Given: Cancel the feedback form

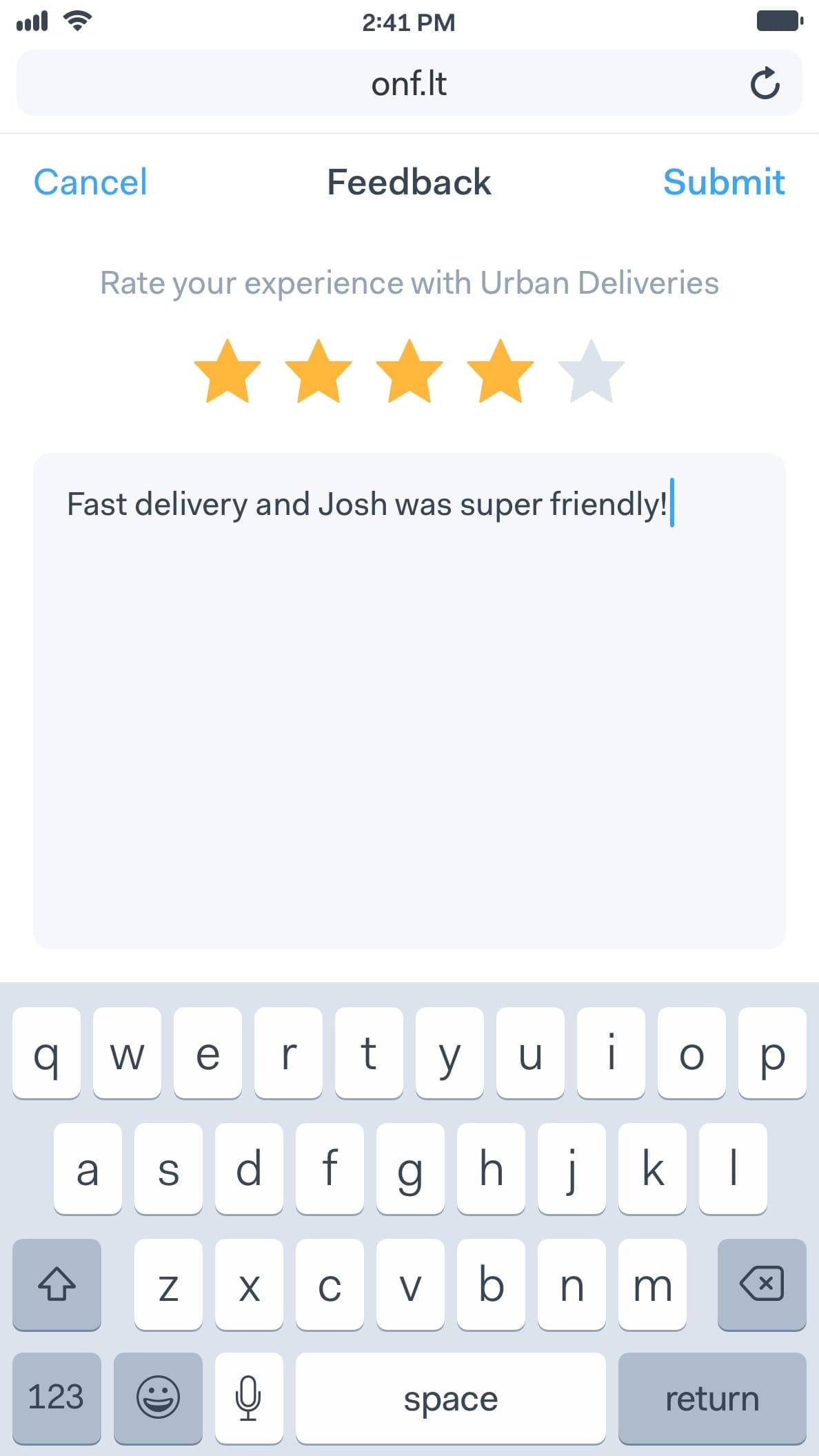Looking at the screenshot, I should [x=90, y=183].
